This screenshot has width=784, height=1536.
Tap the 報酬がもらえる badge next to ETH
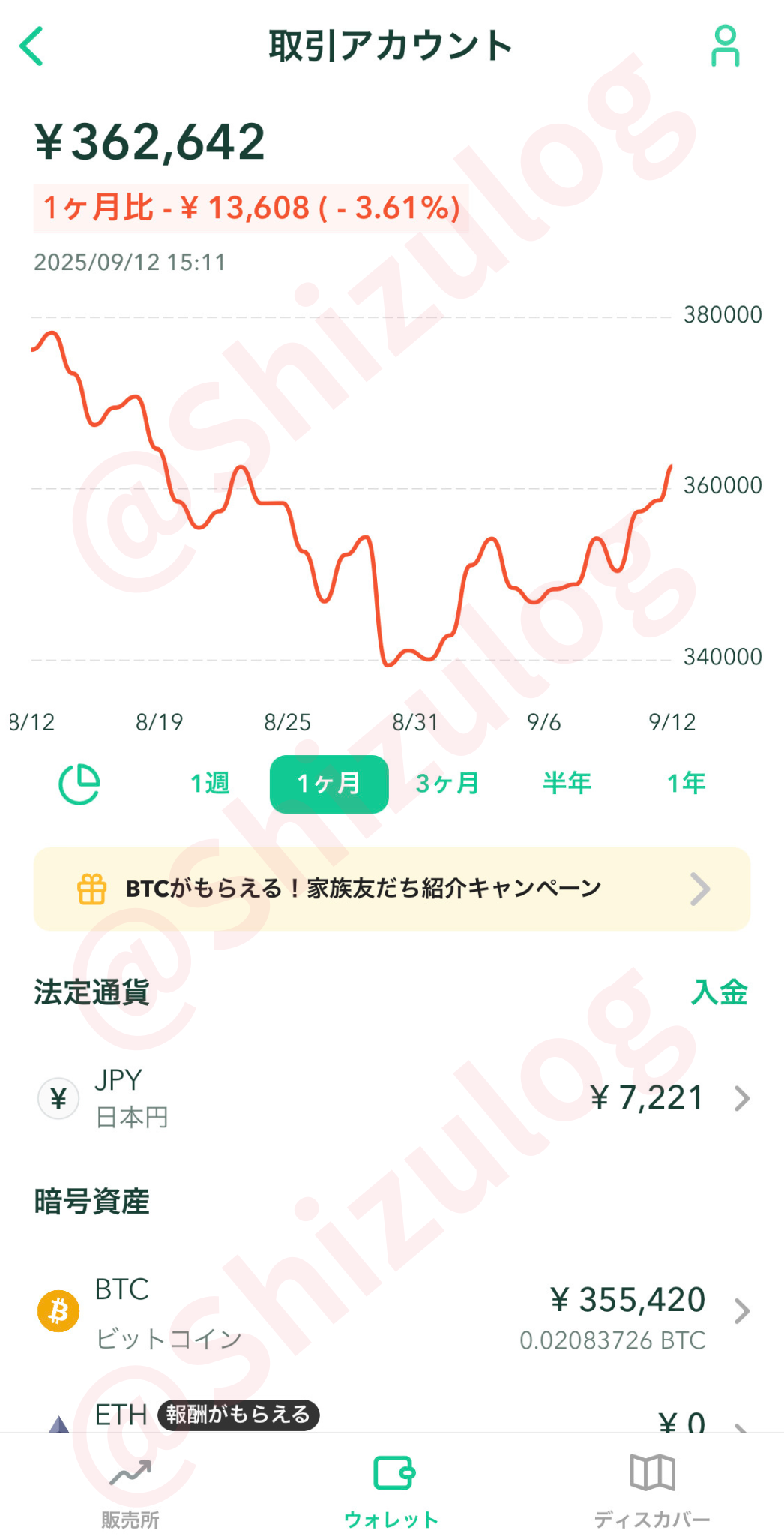coord(240,1415)
